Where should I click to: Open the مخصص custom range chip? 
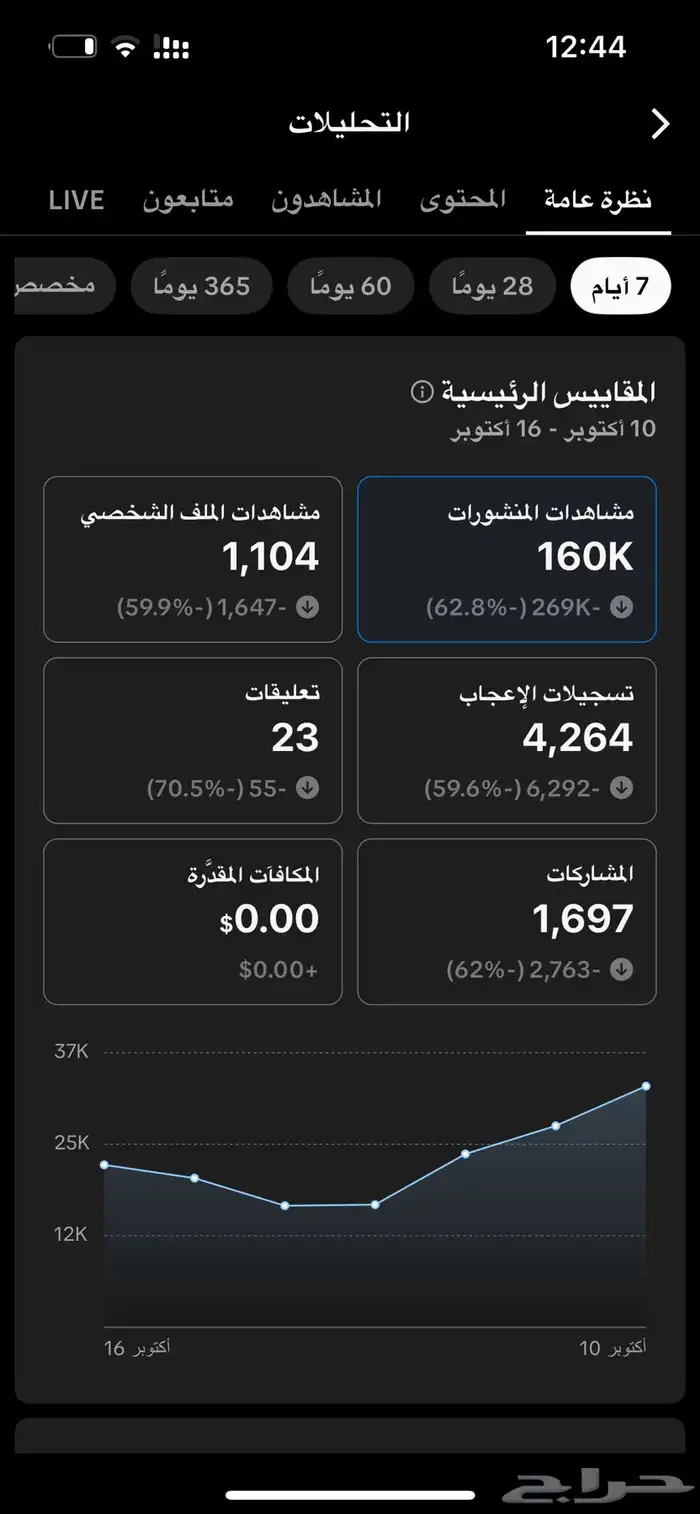[62, 287]
